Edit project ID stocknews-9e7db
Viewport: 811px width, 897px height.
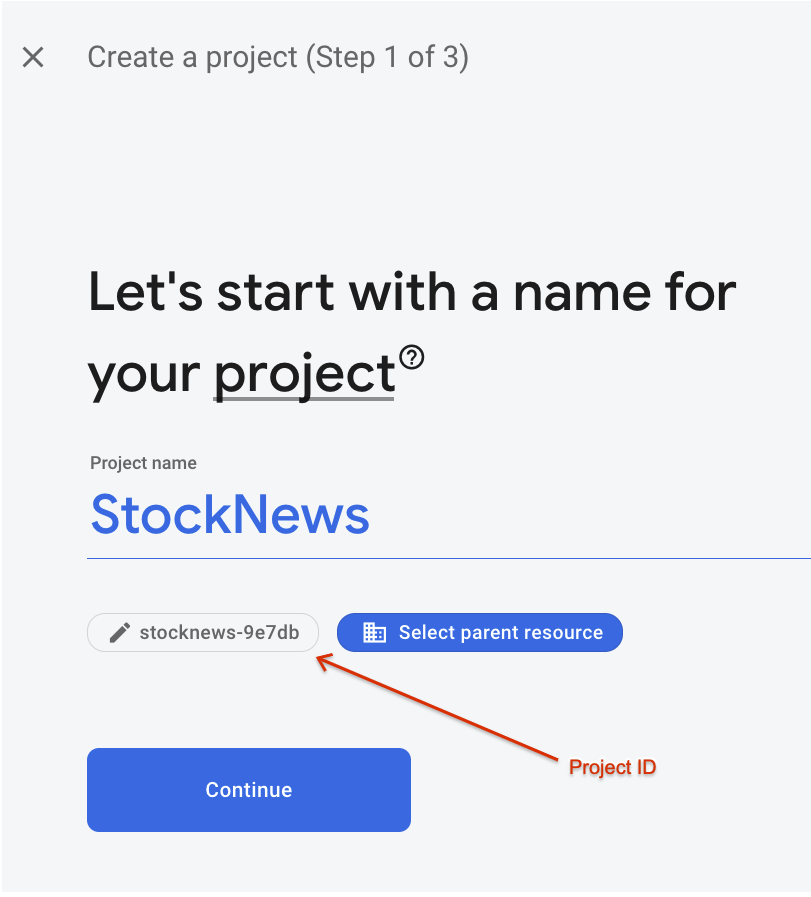click(203, 633)
